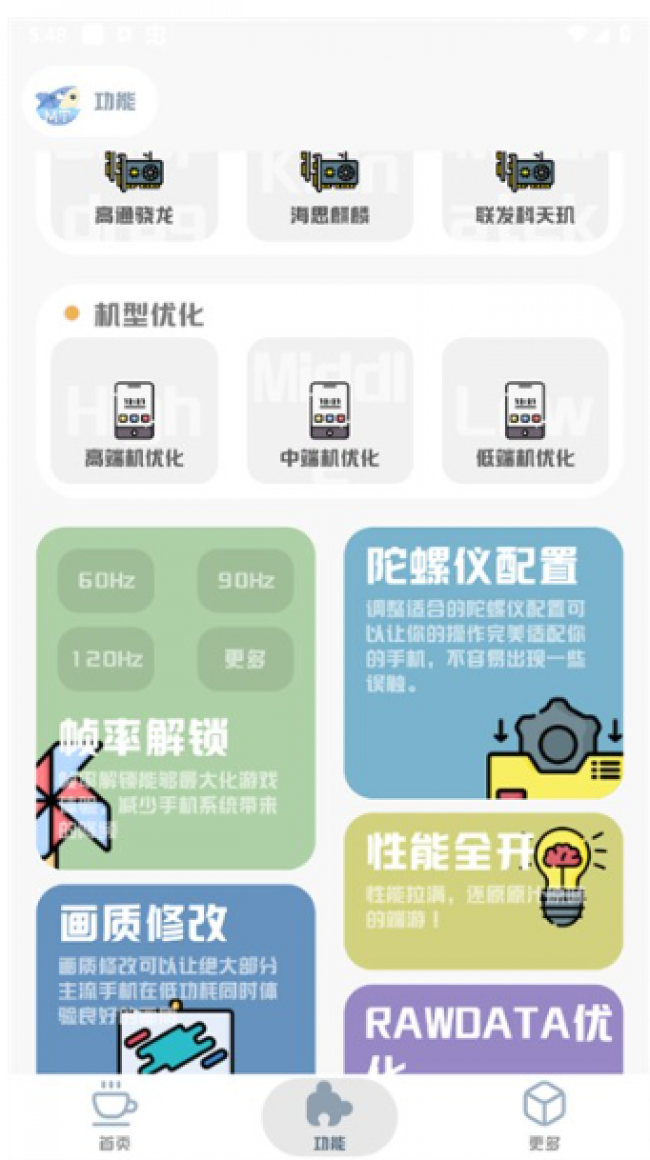The image size is (650, 1160).
Task: Open the 陀螺仪配置 card
Action: point(483,660)
